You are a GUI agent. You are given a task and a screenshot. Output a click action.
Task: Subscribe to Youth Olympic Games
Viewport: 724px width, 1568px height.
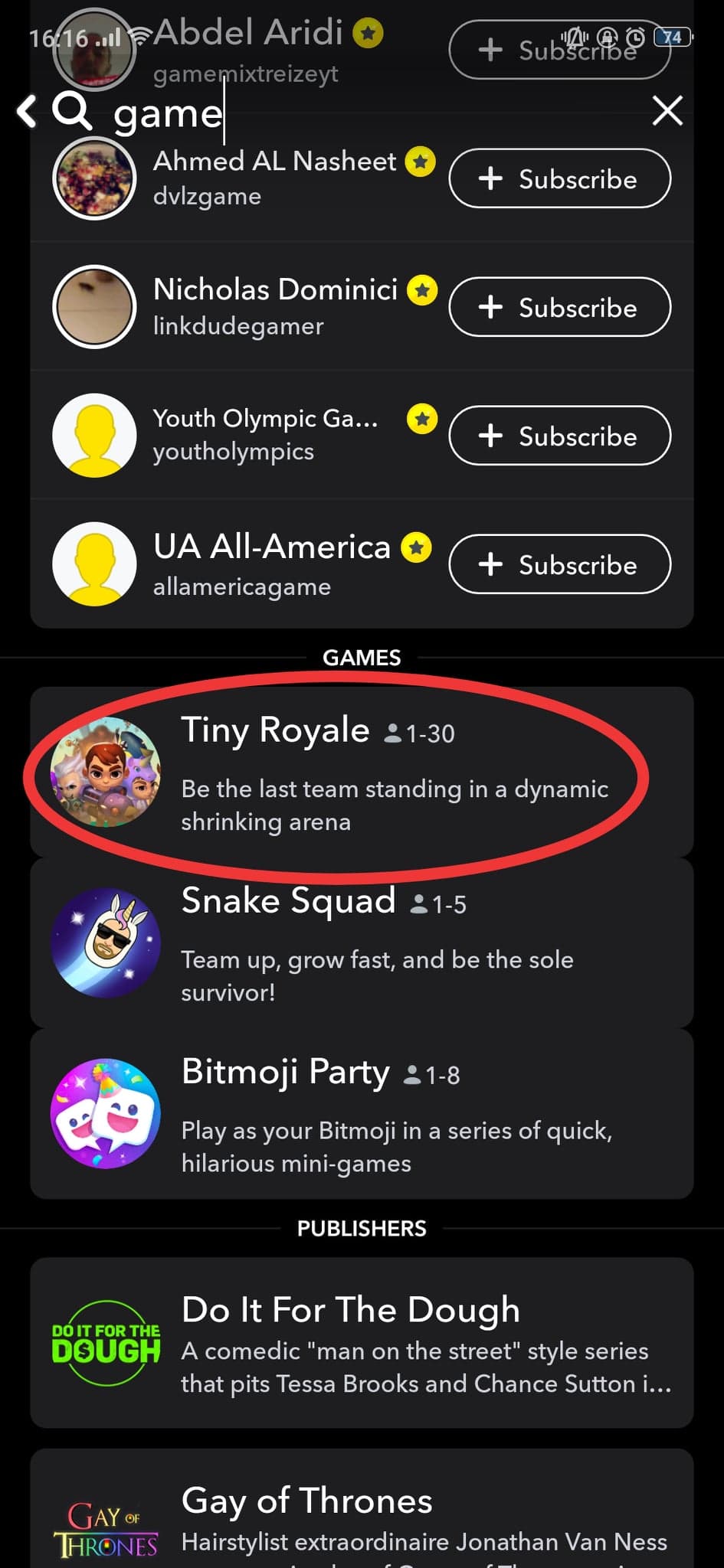[x=559, y=436]
